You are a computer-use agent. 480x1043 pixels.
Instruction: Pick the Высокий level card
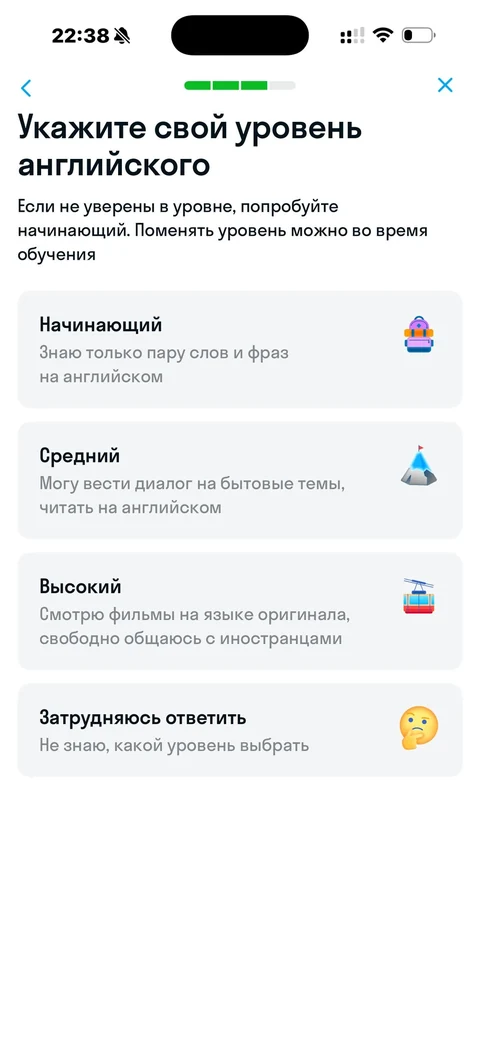click(x=239, y=611)
